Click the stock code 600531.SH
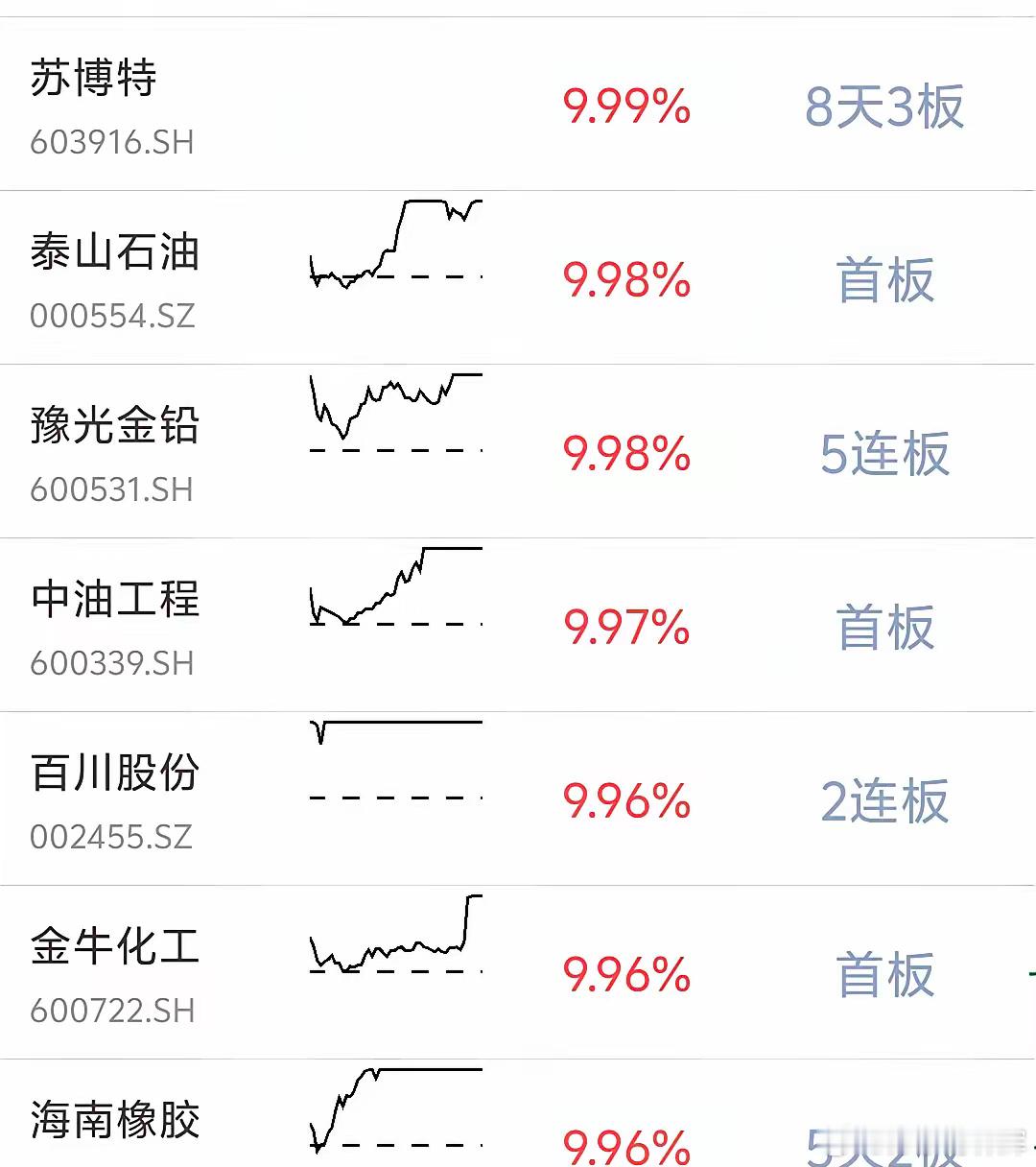 pyautogui.click(x=111, y=490)
